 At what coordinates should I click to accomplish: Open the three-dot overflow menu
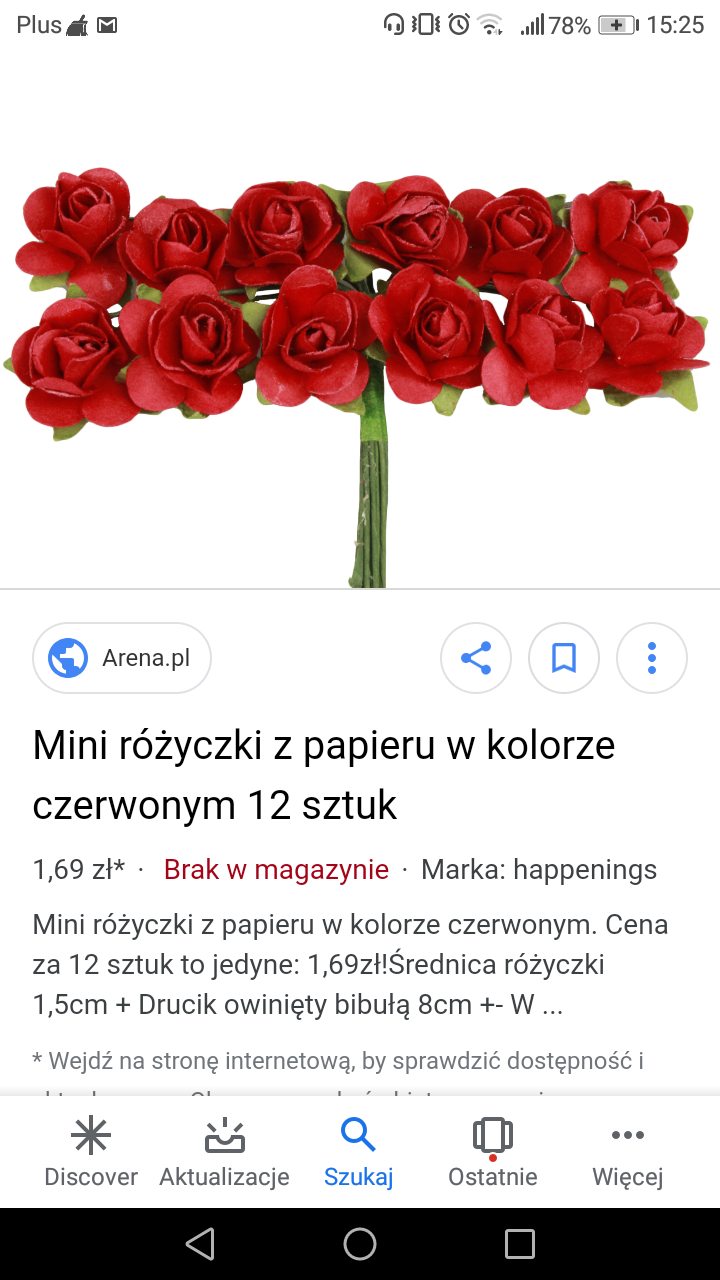(652, 658)
